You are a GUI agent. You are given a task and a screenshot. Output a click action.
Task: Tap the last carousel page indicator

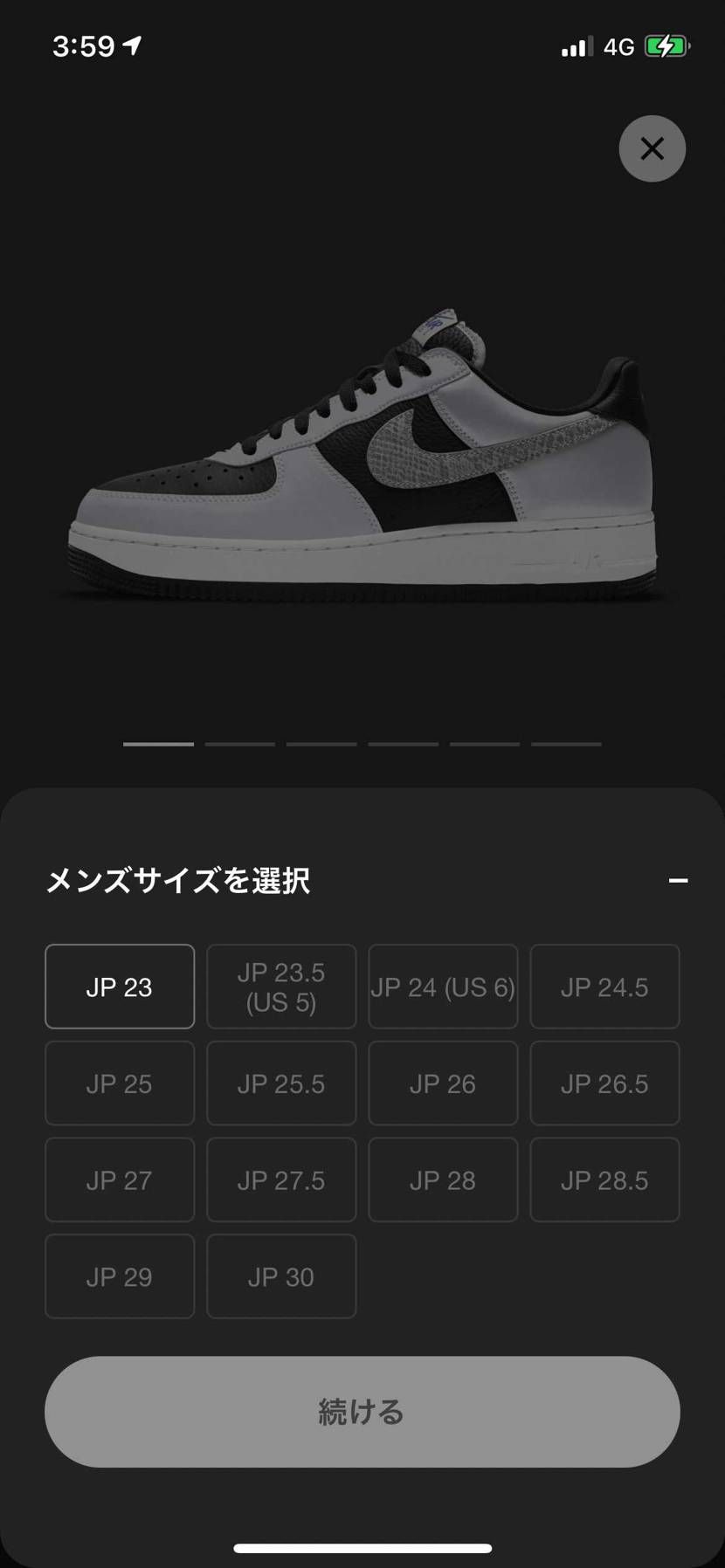[568, 745]
